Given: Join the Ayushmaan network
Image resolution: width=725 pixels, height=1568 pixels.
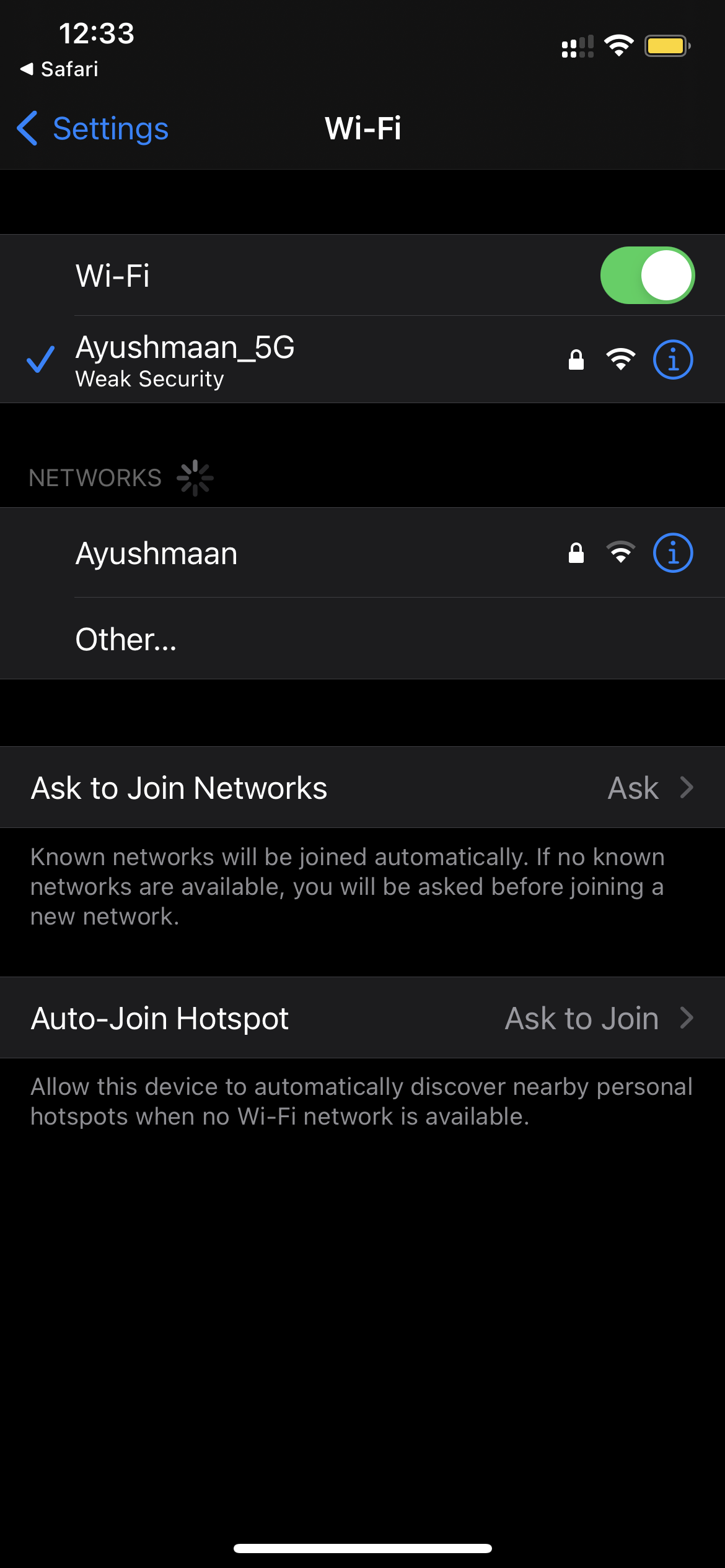Looking at the screenshot, I should tap(248, 553).
